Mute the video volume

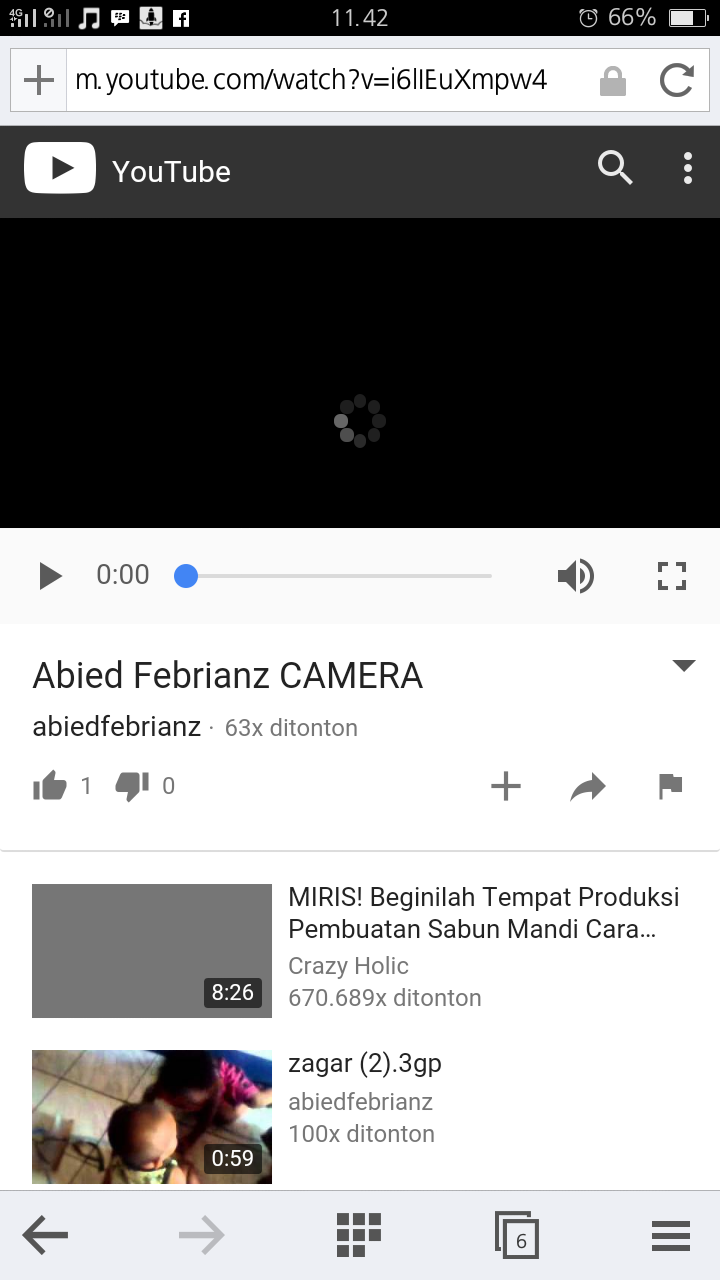(575, 576)
